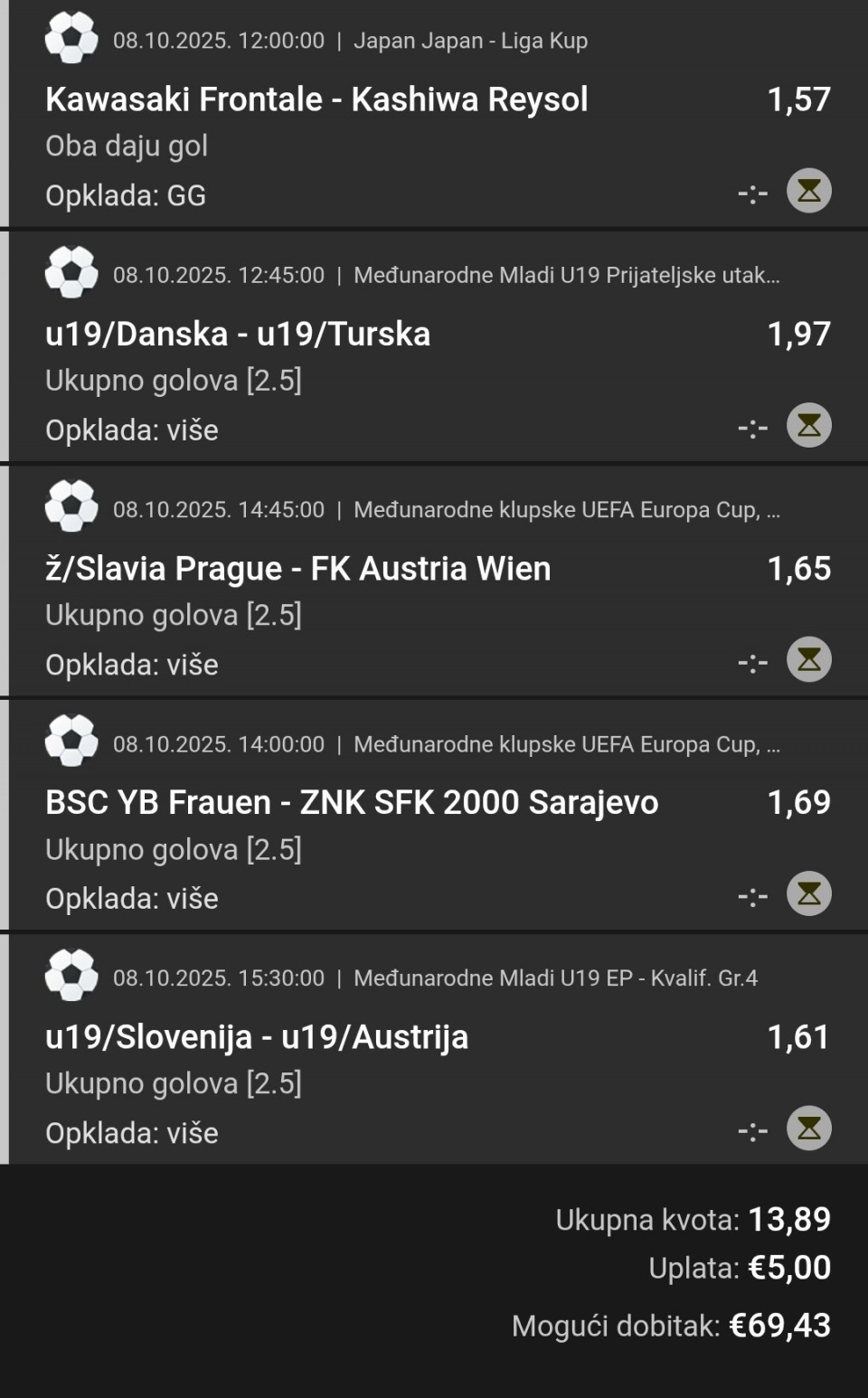Tap the u19/Slovenija - u19/Austrija match row
Image resolution: width=868 pixels, height=1398 pixels.
257,1037
